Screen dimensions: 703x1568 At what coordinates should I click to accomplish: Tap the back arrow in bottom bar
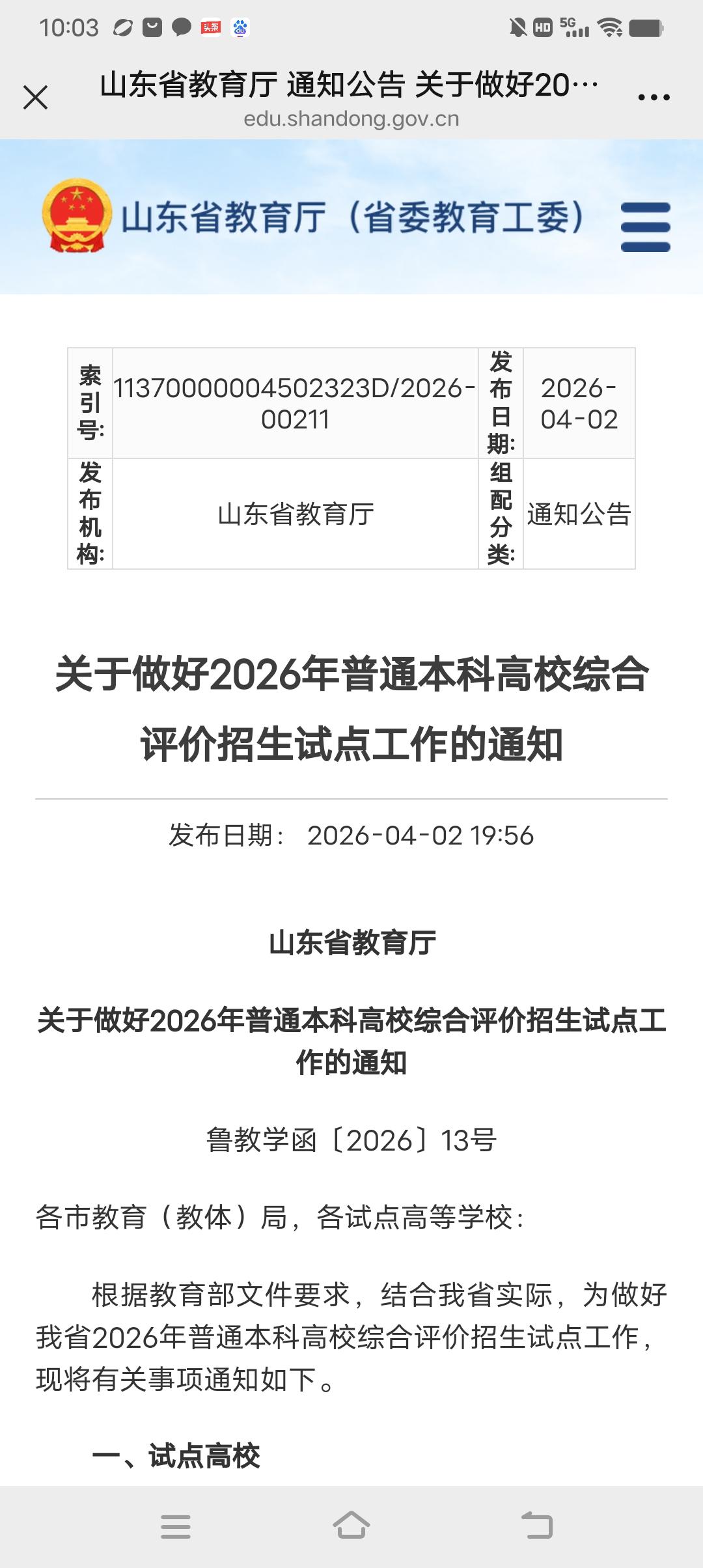[x=534, y=1526]
